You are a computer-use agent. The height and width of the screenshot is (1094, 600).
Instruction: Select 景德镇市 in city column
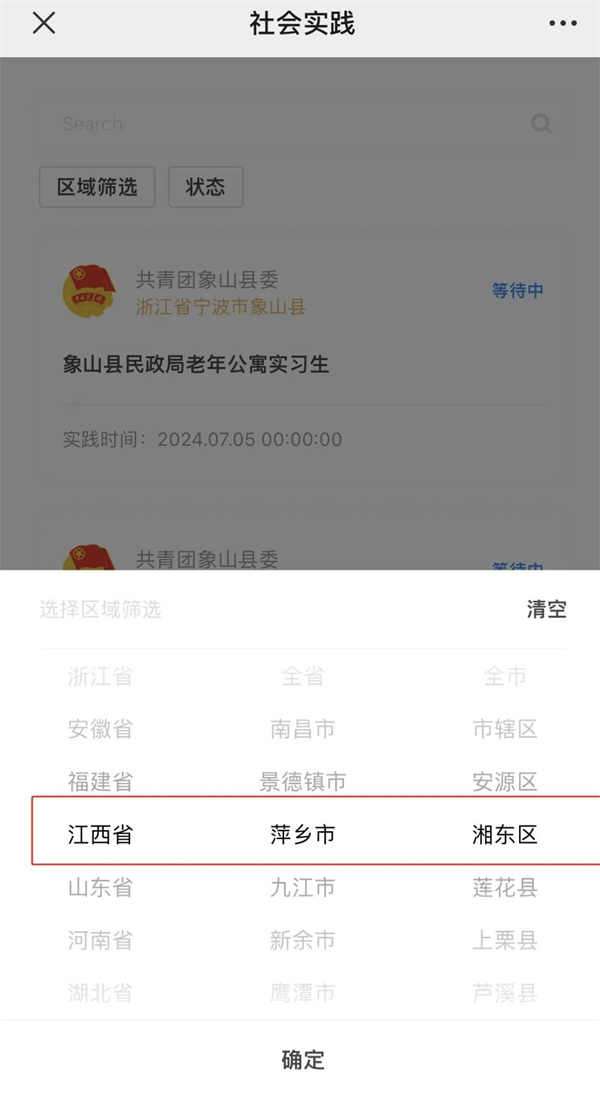[302, 781]
